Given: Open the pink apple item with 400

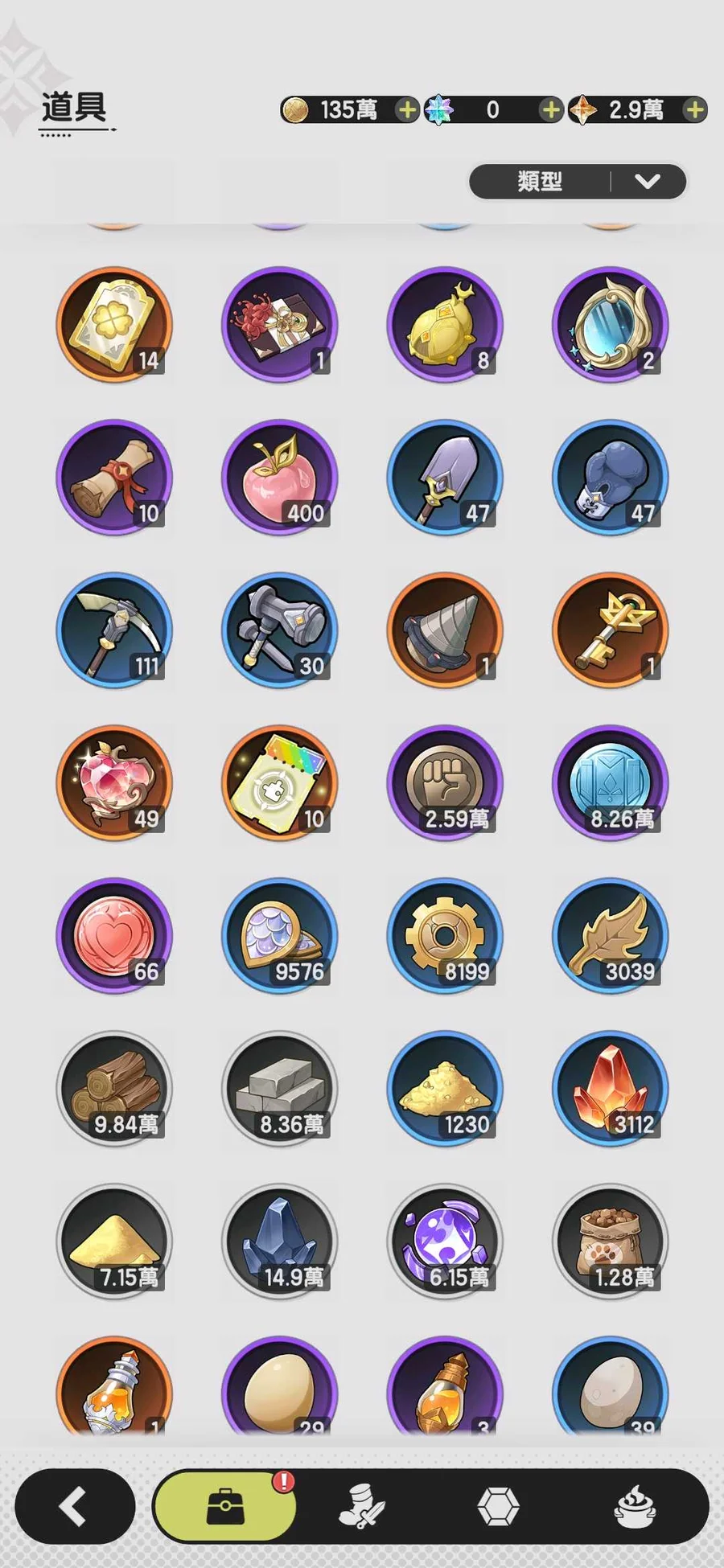Looking at the screenshot, I should click(280, 478).
